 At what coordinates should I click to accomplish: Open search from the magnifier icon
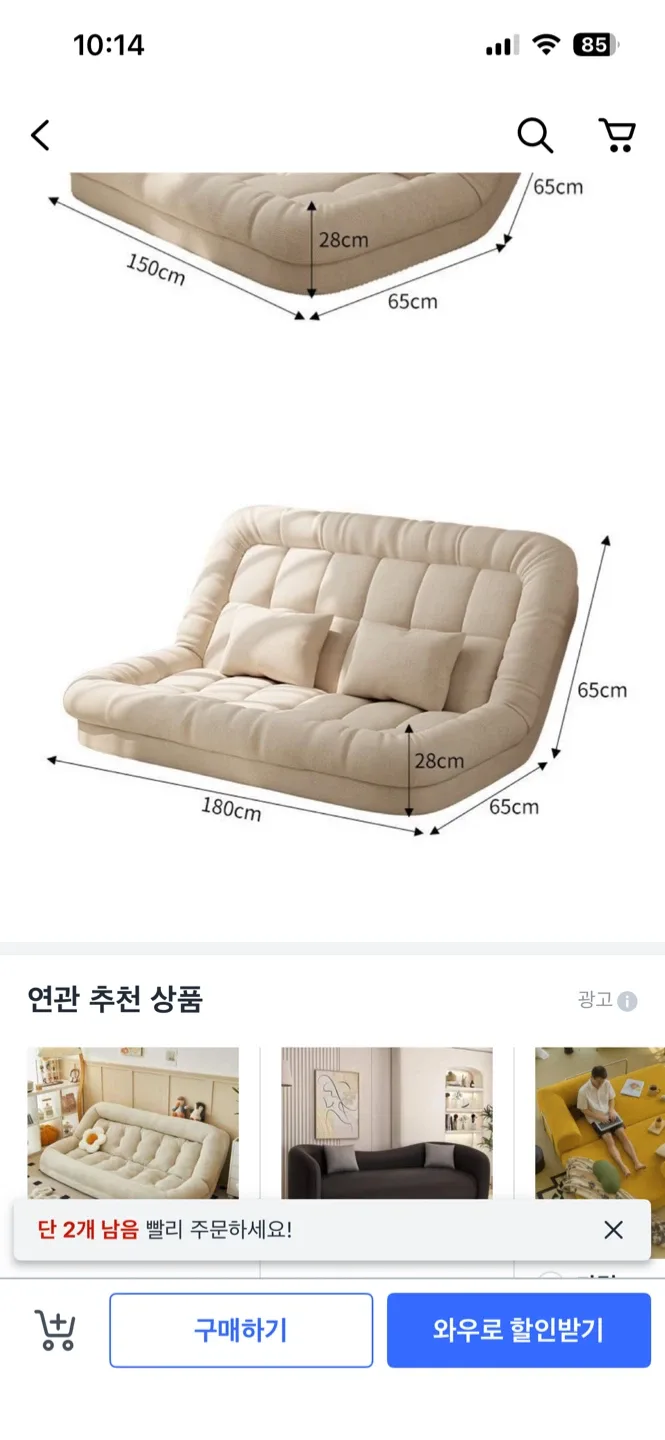(535, 135)
